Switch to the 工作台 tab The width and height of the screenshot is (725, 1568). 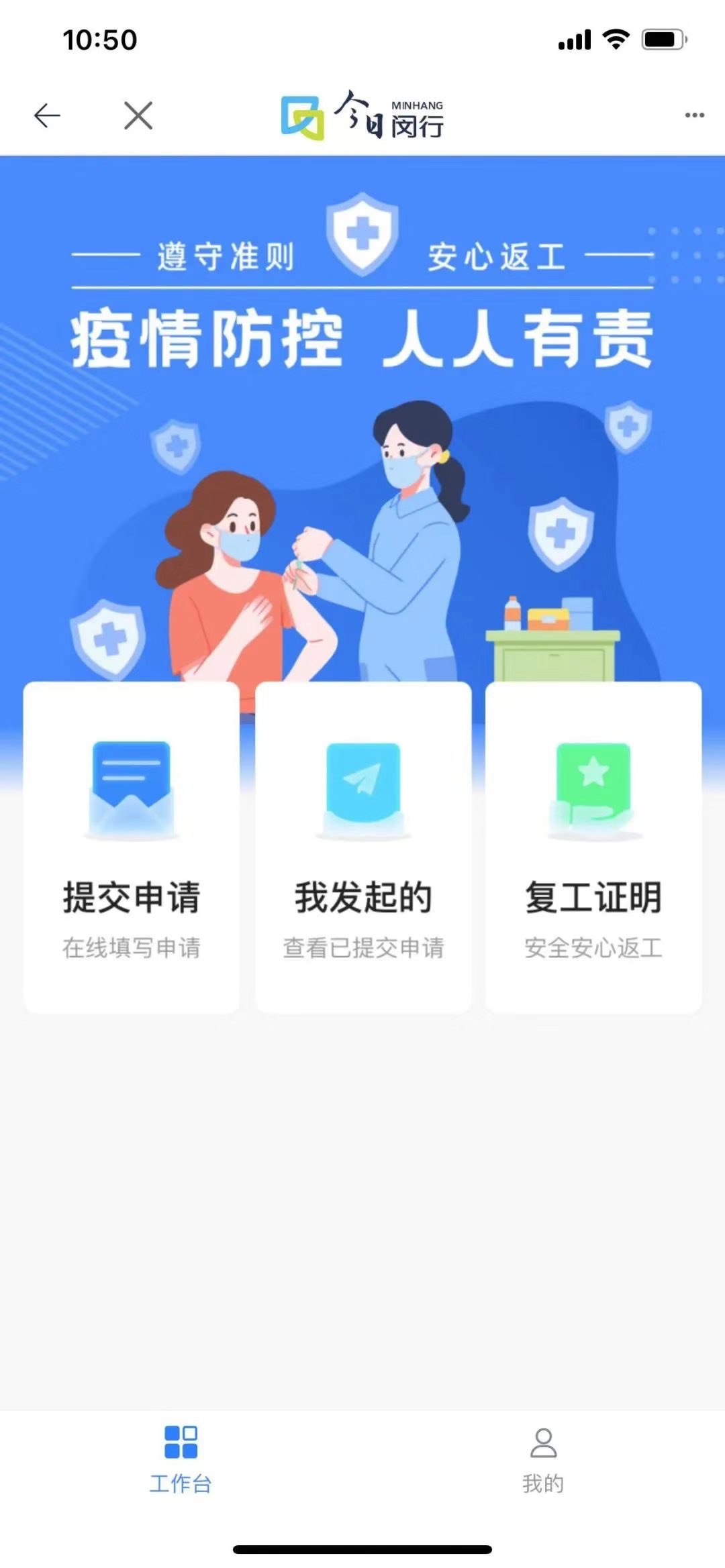coord(181,1460)
